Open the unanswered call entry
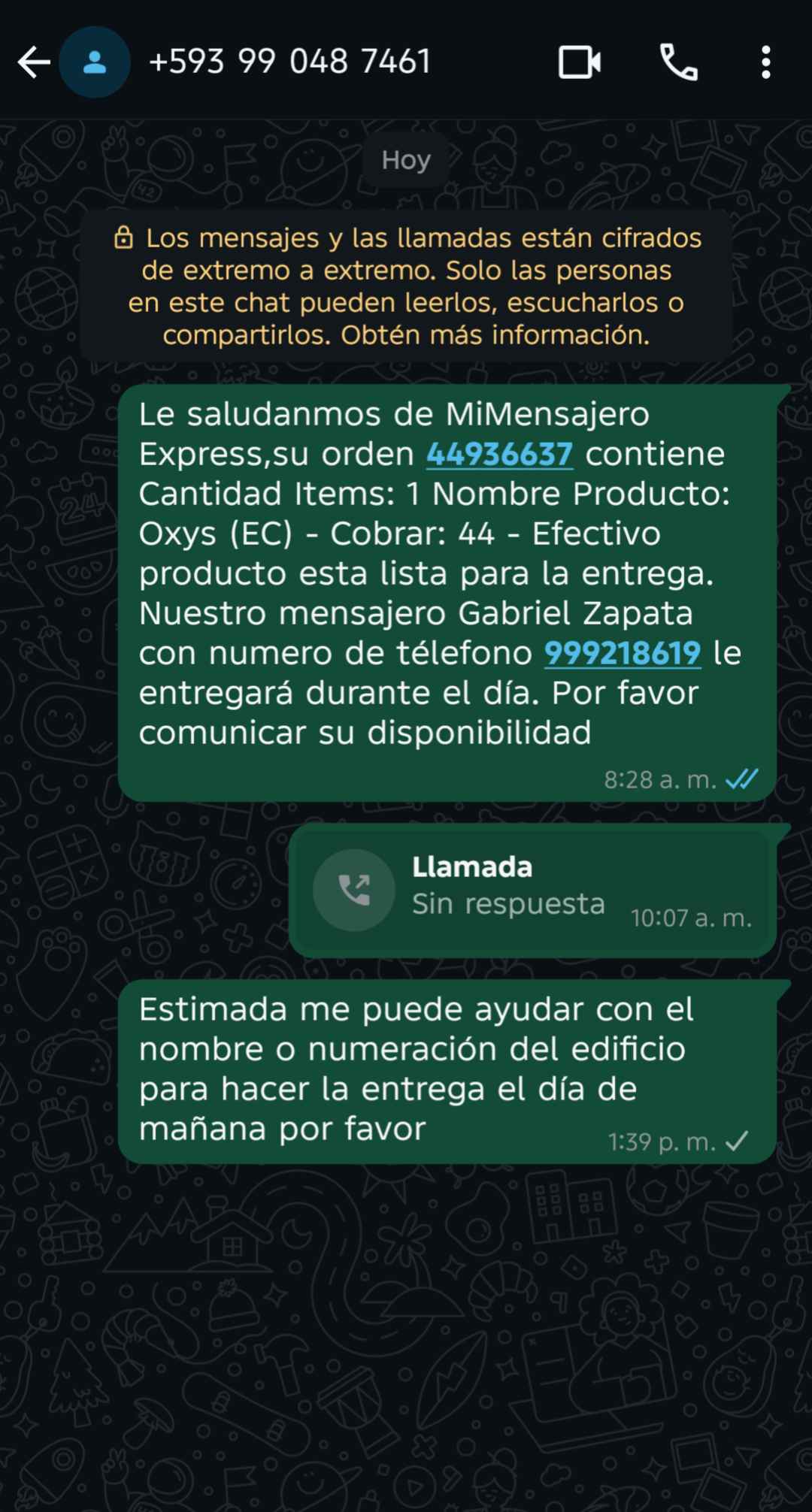Viewport: 812px width, 1512px height. click(532, 891)
